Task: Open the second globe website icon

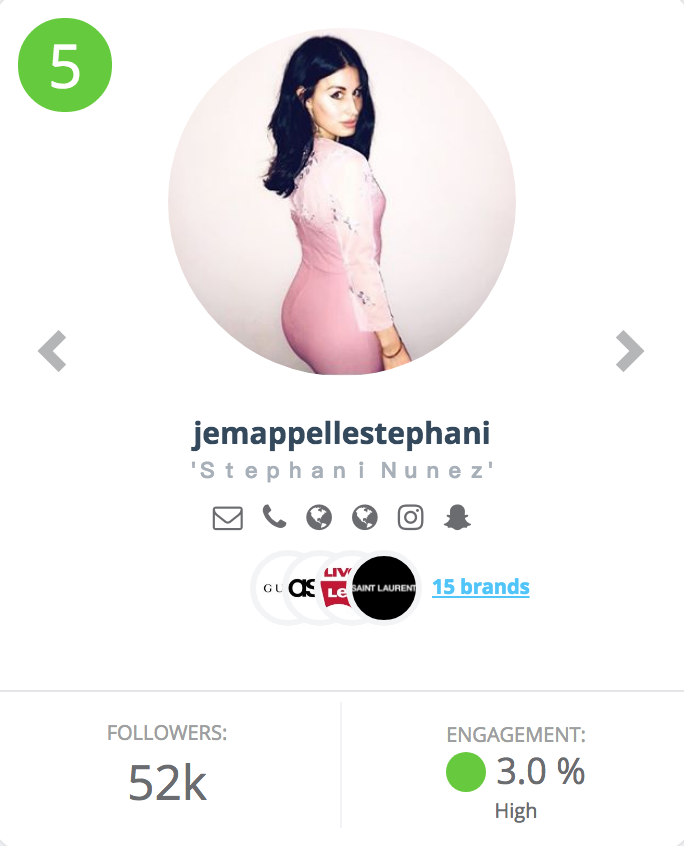Action: 365,518
